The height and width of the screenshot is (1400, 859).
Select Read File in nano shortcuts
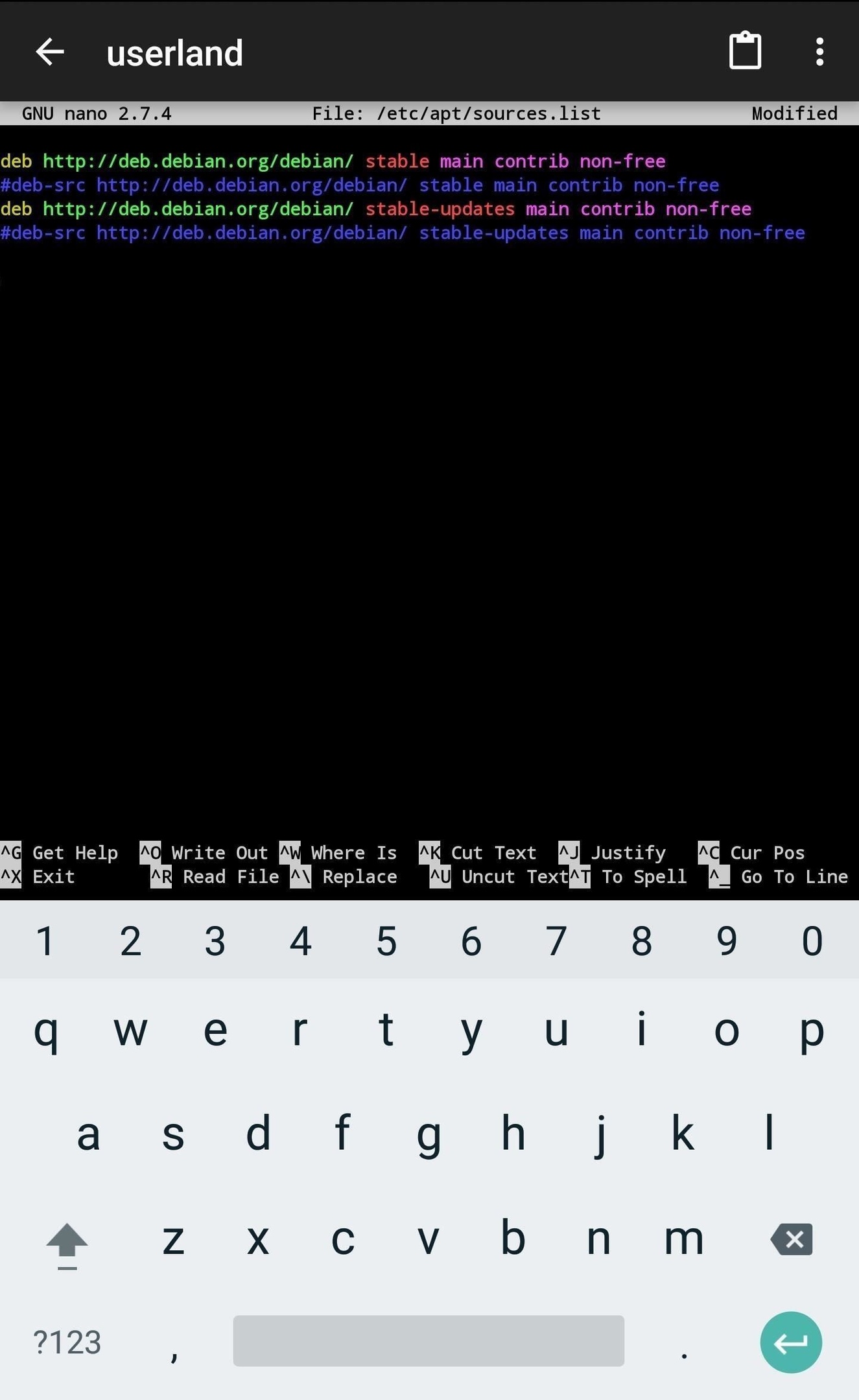pos(214,876)
